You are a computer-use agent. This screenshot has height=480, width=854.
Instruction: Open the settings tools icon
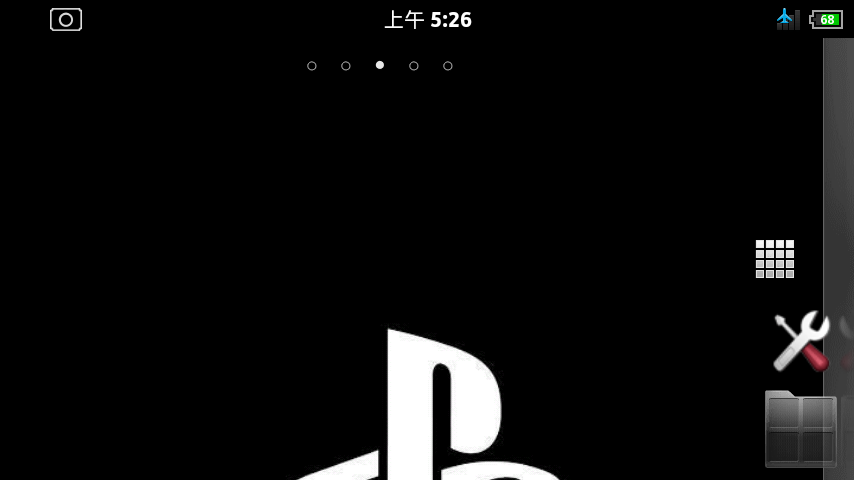[800, 341]
